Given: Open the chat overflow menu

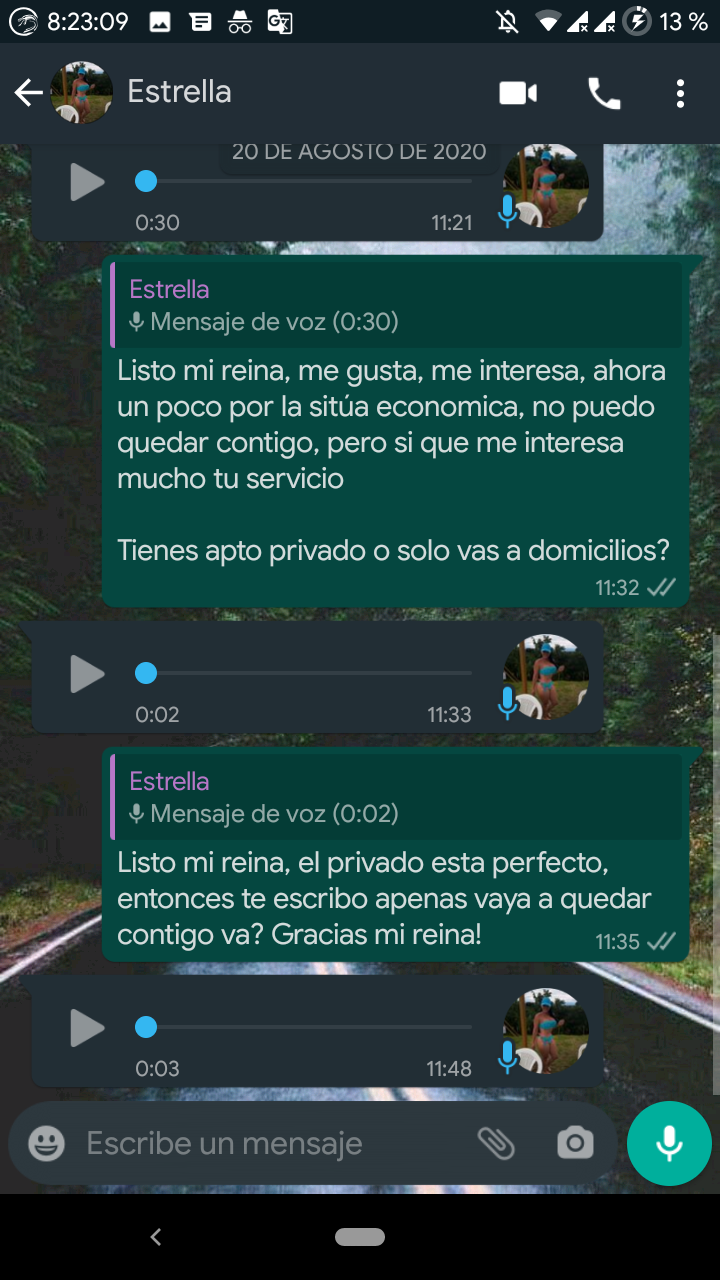Looking at the screenshot, I should click(x=680, y=94).
